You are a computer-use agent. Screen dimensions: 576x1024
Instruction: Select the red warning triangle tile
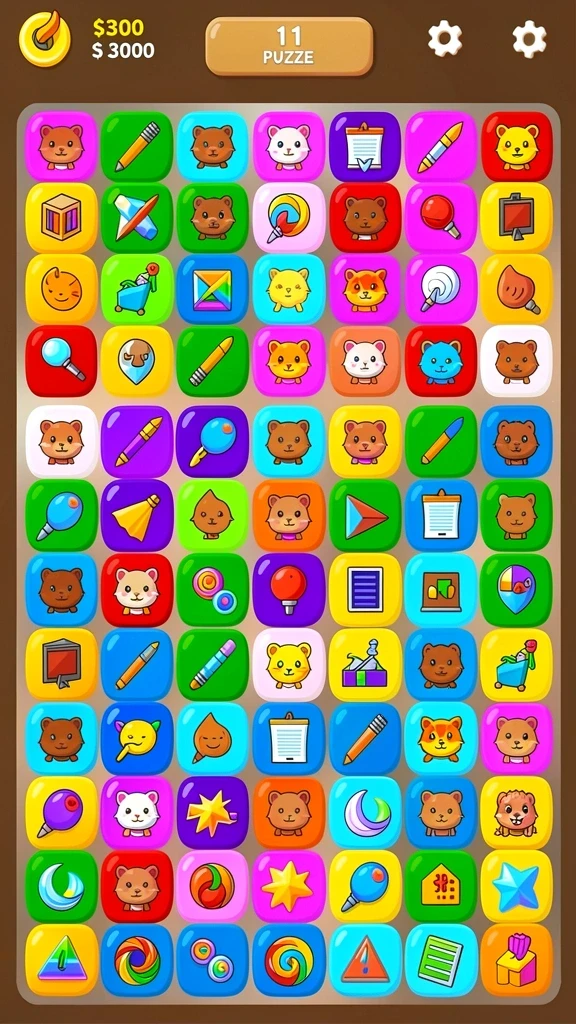click(x=364, y=960)
